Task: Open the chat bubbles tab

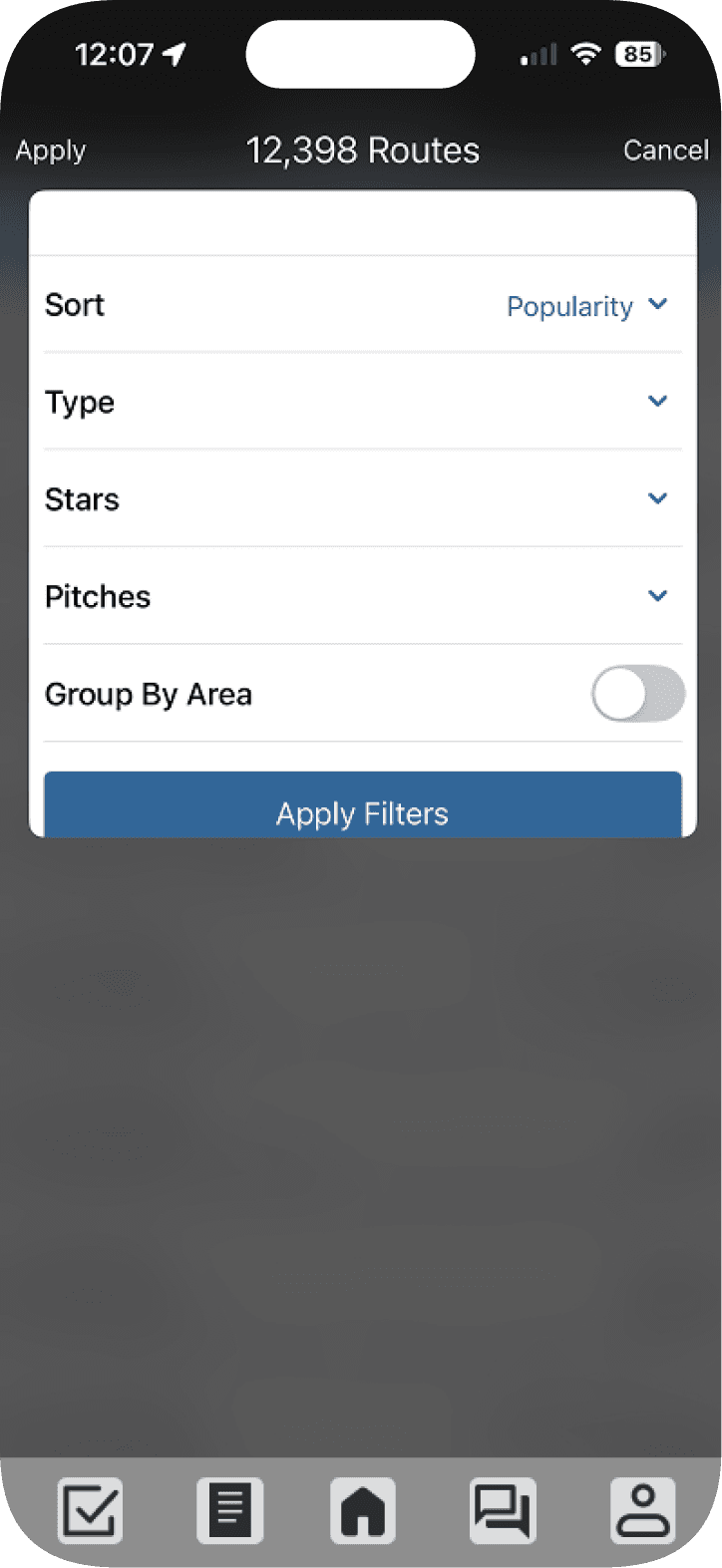Action: tap(503, 1510)
